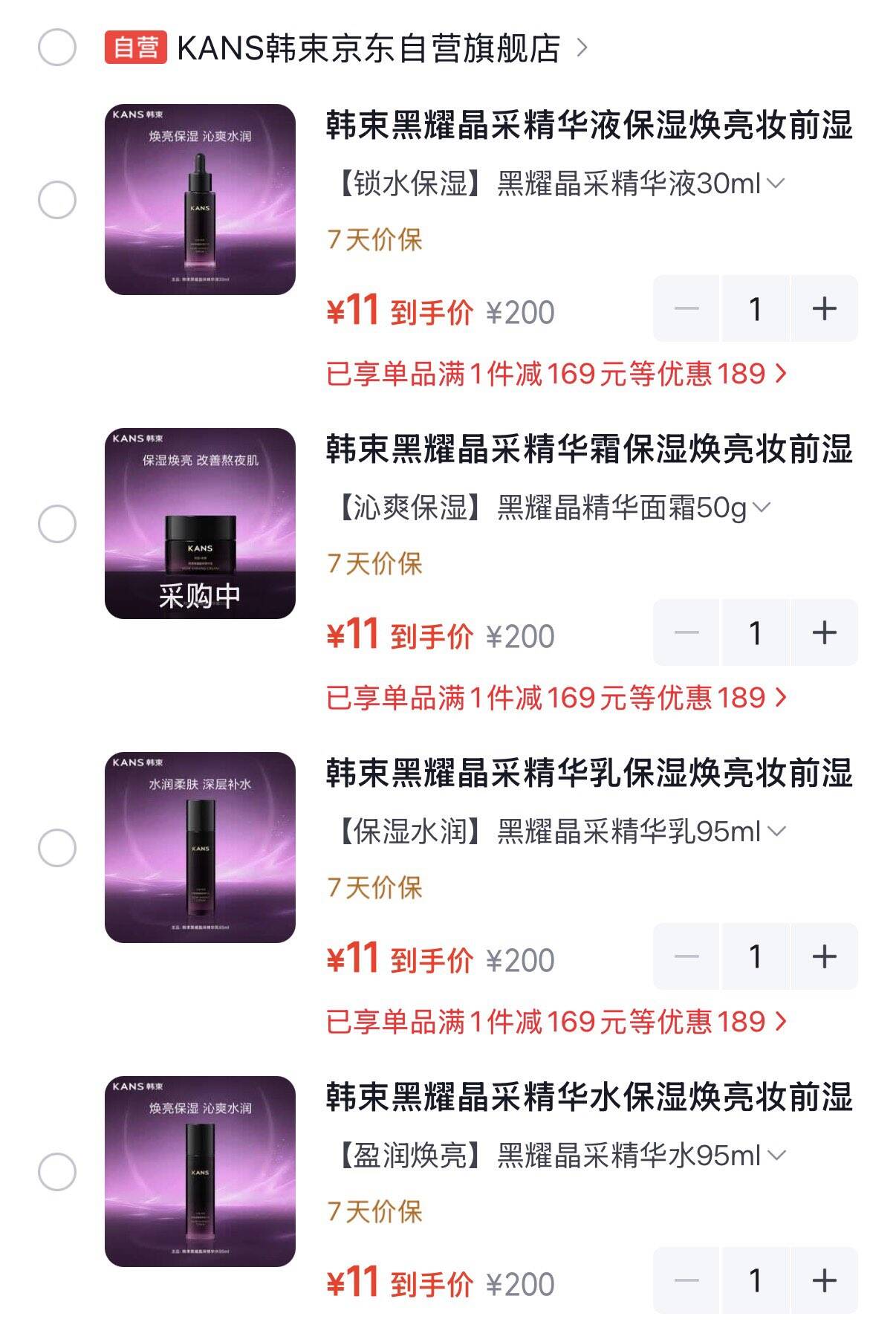
Task: Open the 精华液 product image
Action: click(x=200, y=199)
